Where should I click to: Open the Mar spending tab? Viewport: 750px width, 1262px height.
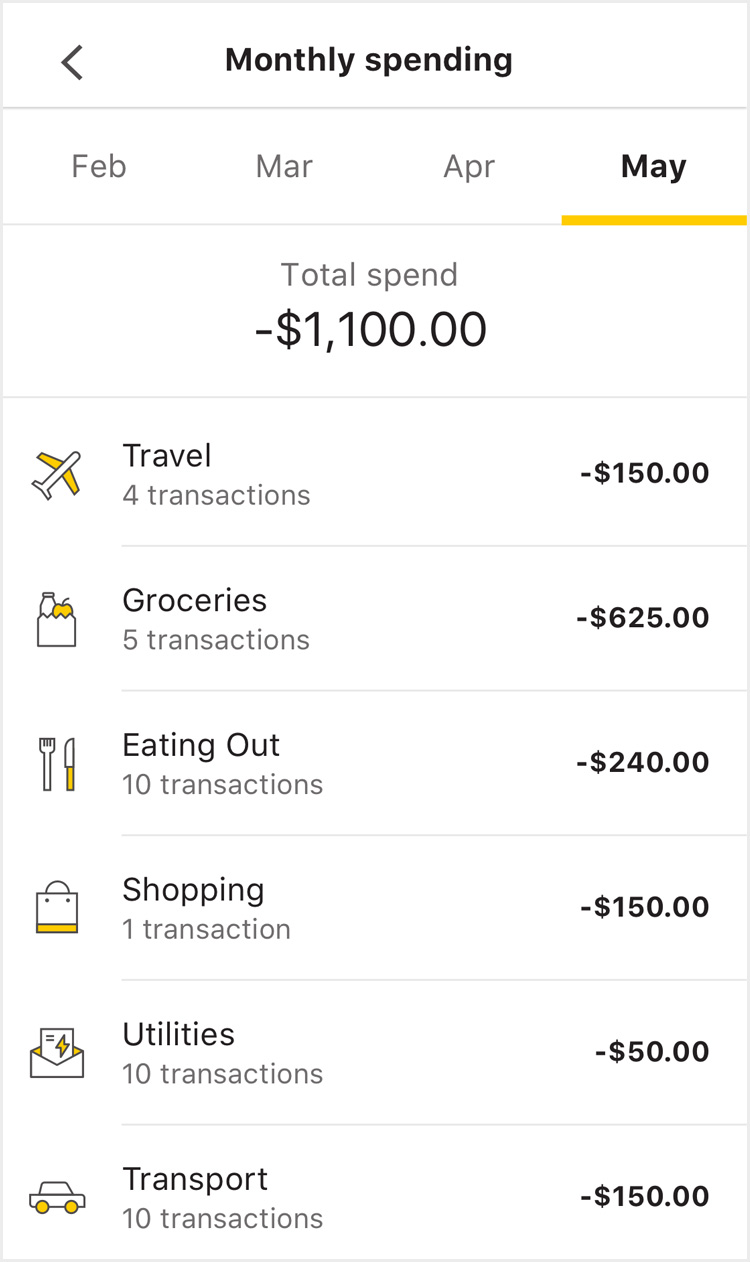pyautogui.click(x=283, y=166)
